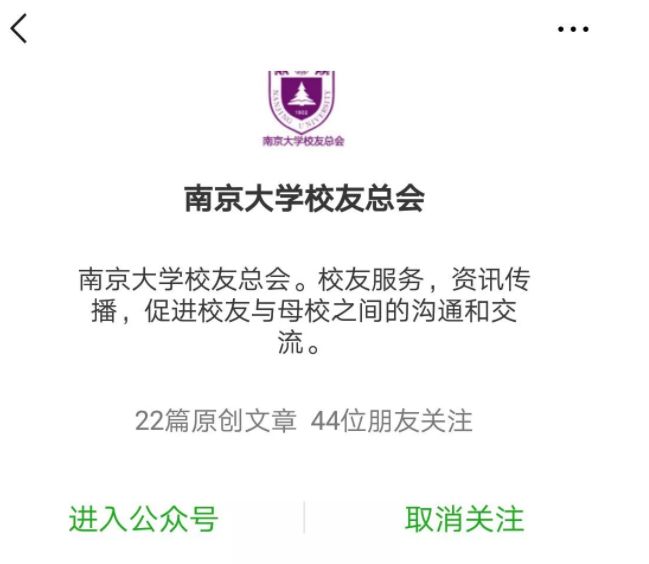Screen dimensions: 649x564
Task: Tap 进入公众号 to enter the account
Action: [143, 519]
